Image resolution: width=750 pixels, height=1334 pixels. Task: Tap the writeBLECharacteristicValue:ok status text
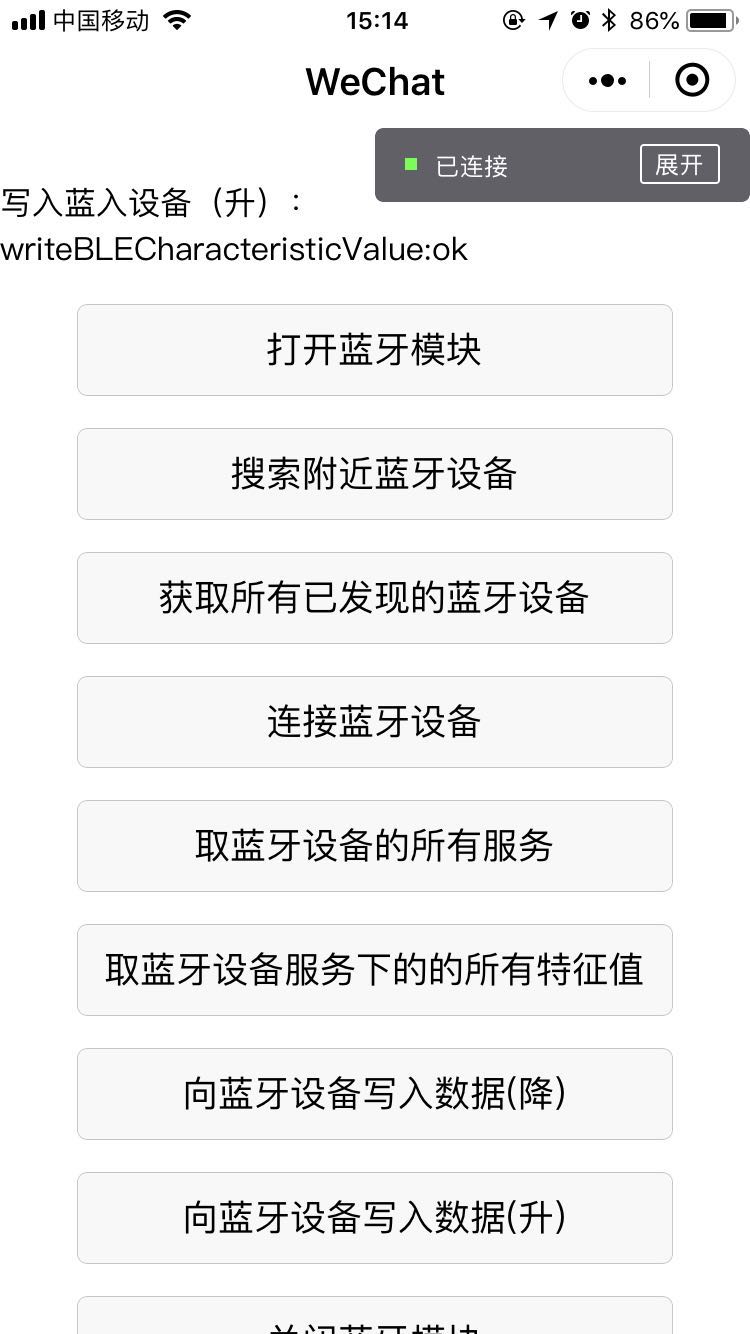point(235,249)
